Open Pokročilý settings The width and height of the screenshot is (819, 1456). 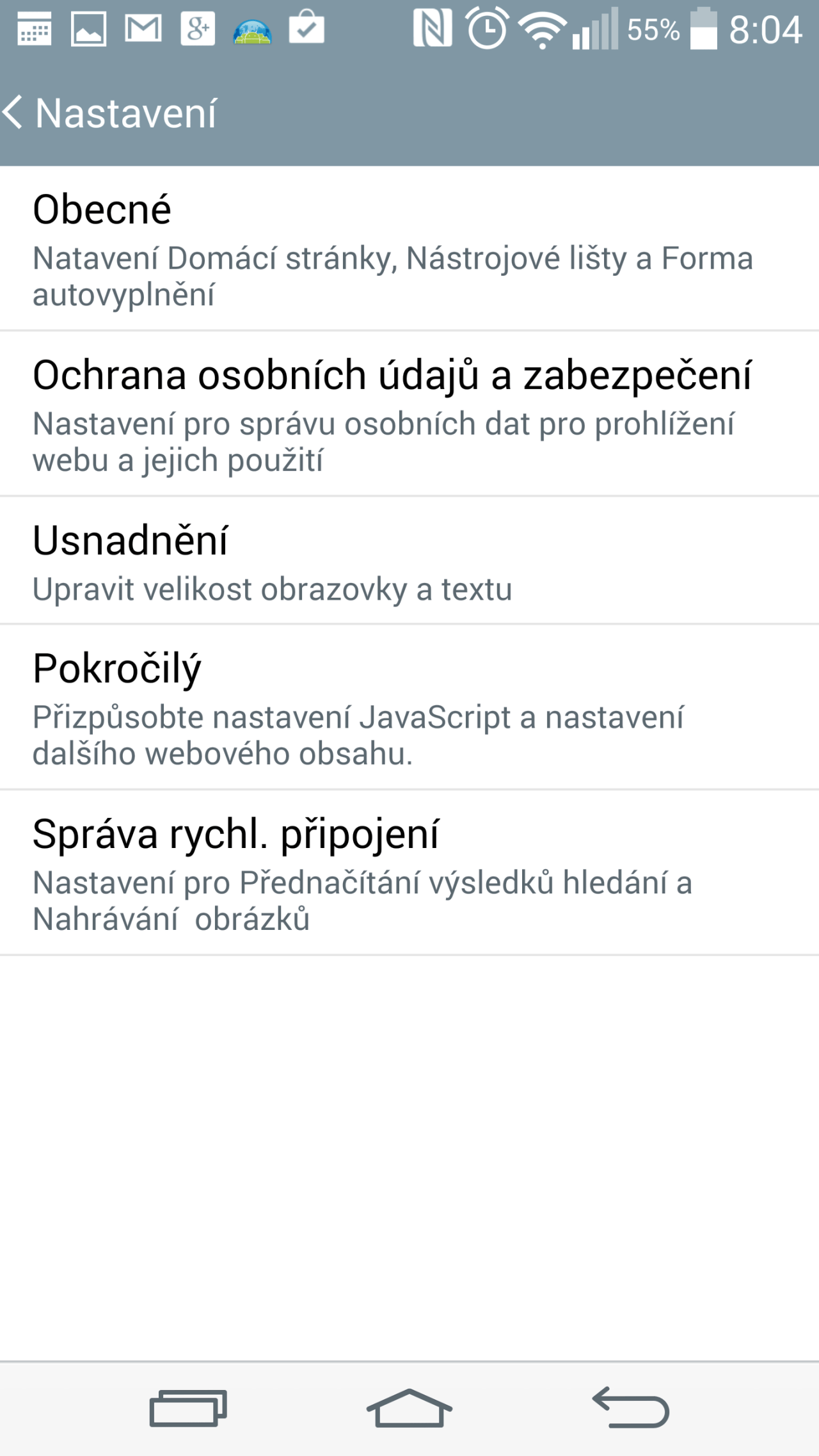pos(409,707)
